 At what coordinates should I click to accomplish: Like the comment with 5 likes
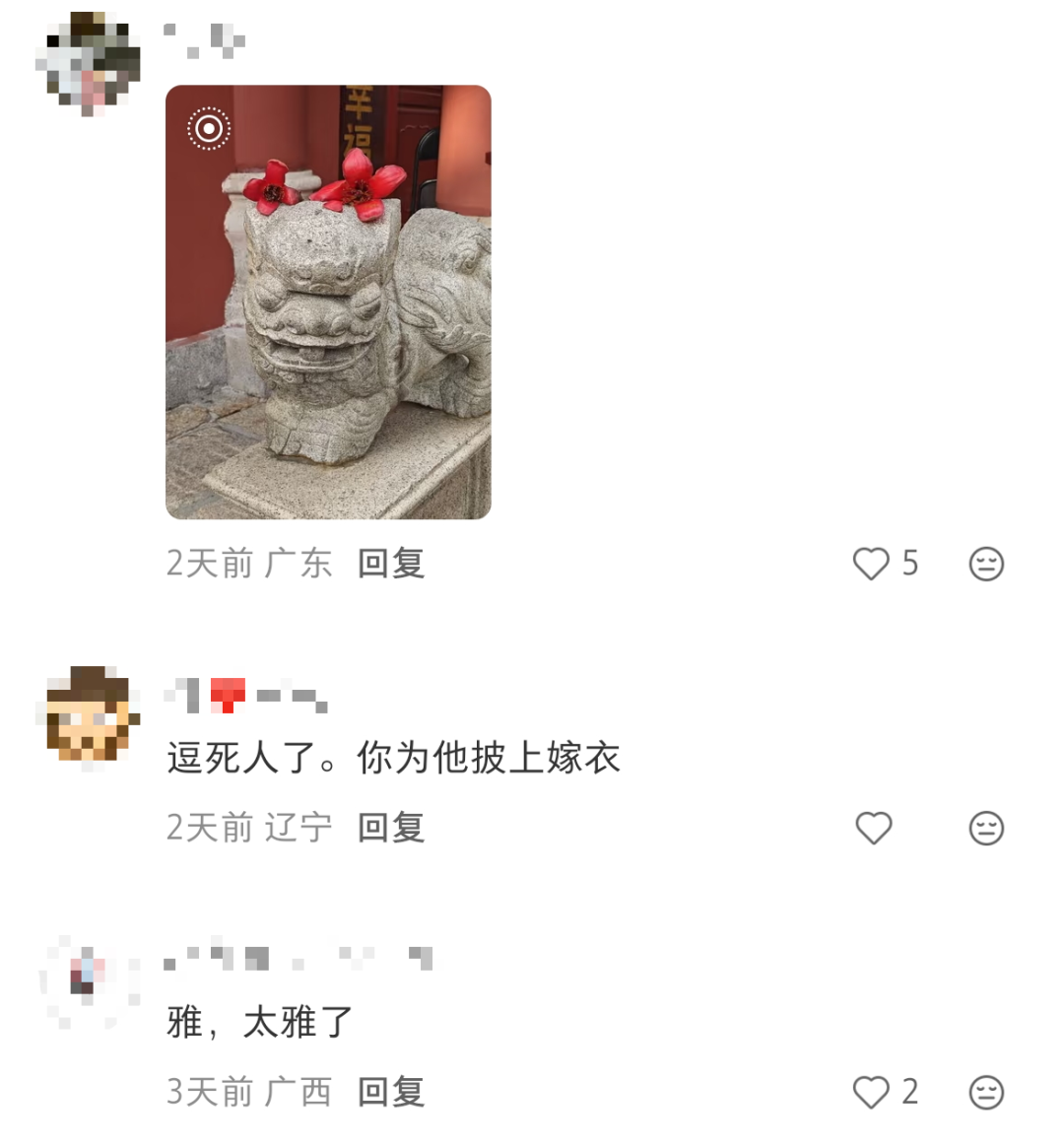tap(871, 564)
